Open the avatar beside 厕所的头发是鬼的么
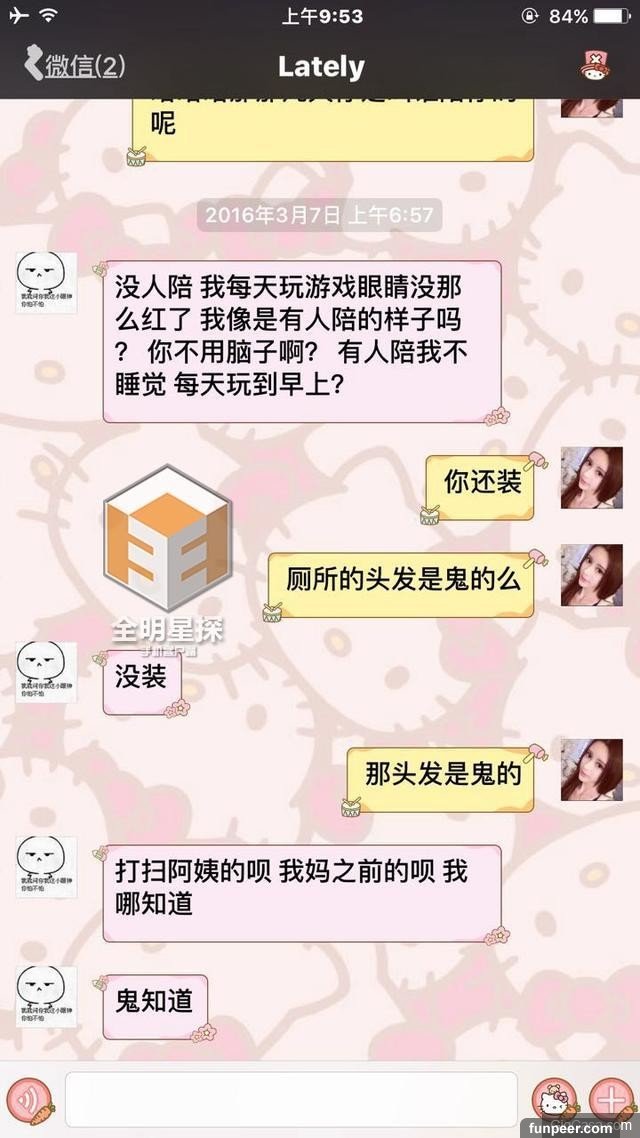640x1138 pixels. [591, 575]
